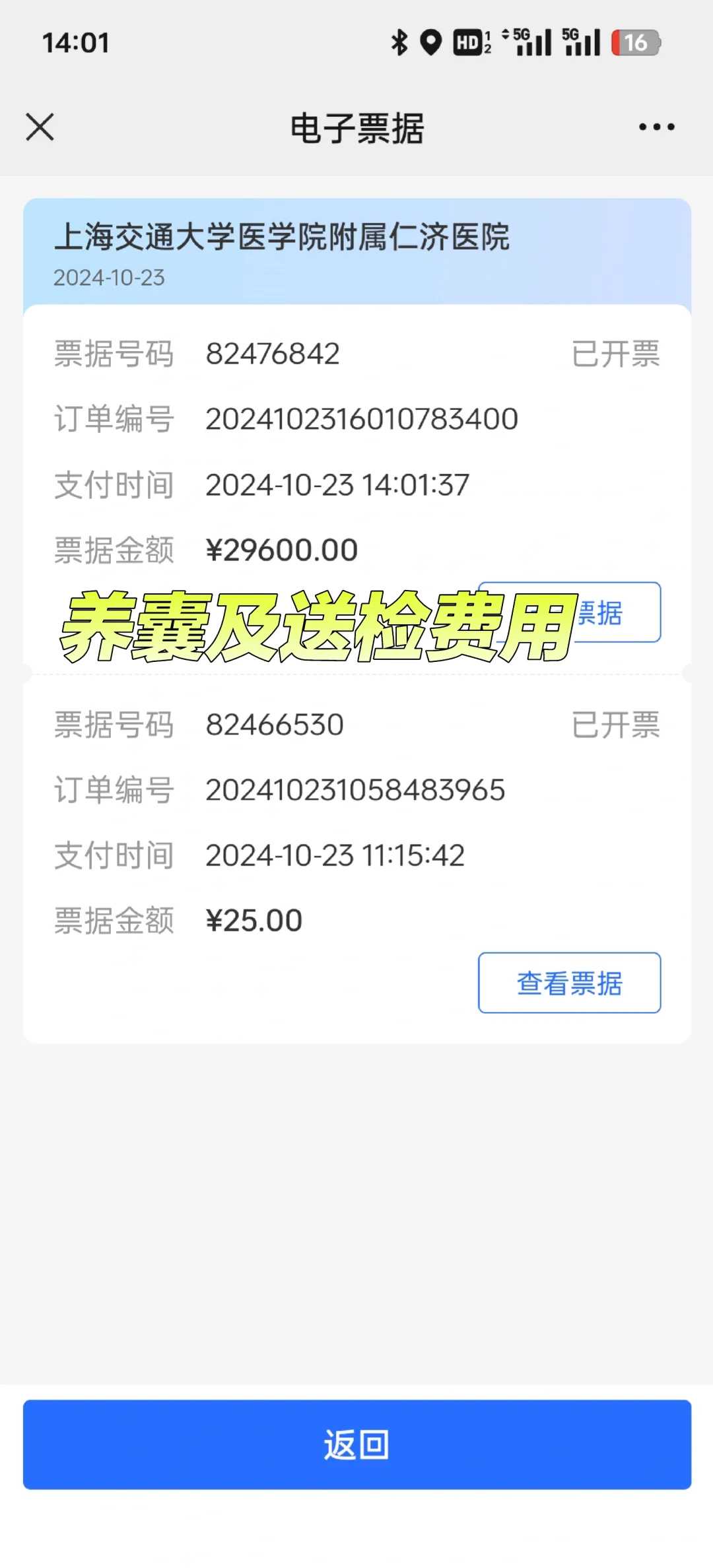Tap 查看票据 for invoice 82466530

tap(569, 983)
